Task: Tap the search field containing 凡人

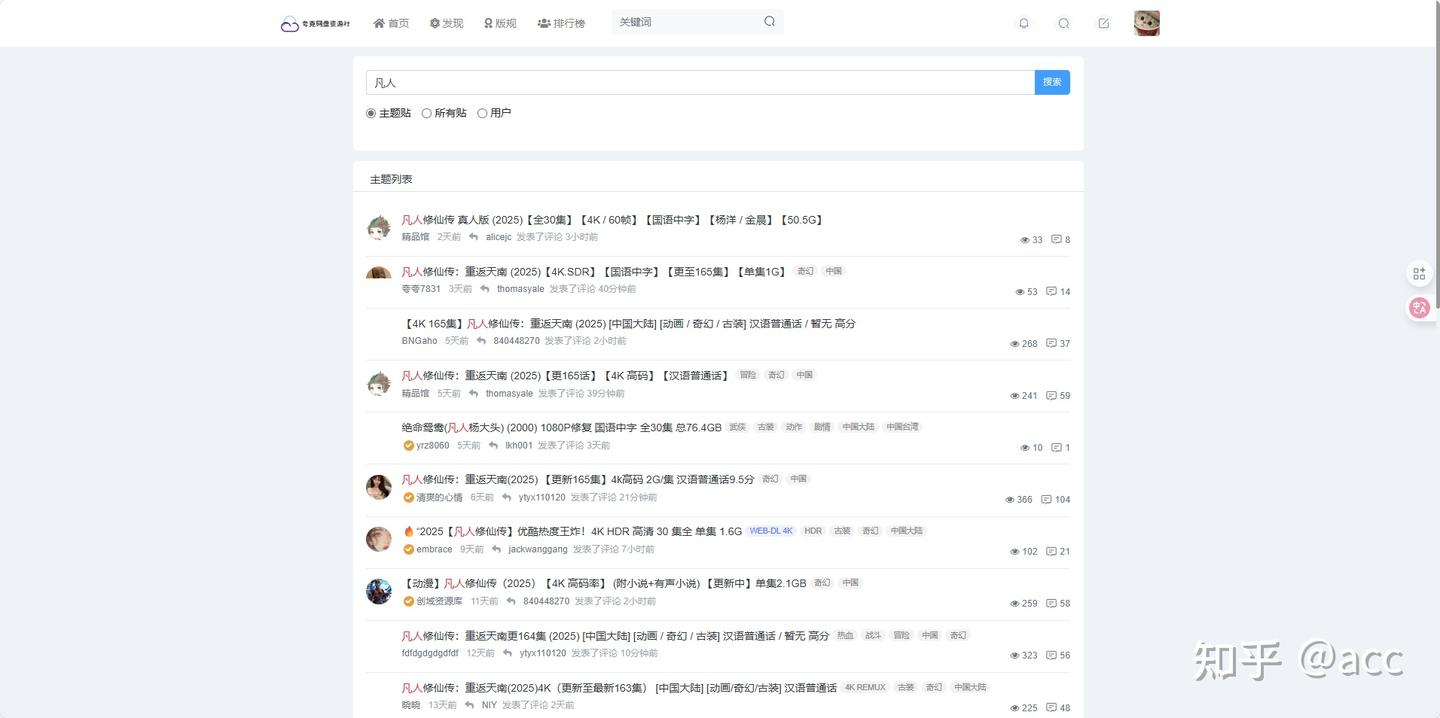Action: coord(700,83)
